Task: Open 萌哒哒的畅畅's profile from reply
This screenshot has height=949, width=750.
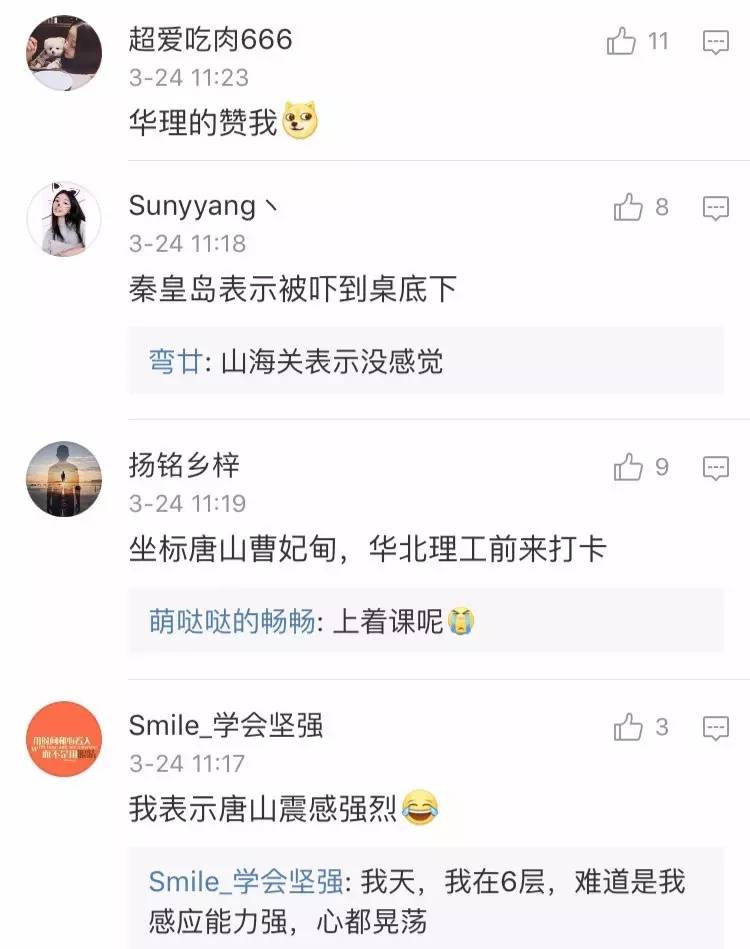Action: tap(232, 621)
